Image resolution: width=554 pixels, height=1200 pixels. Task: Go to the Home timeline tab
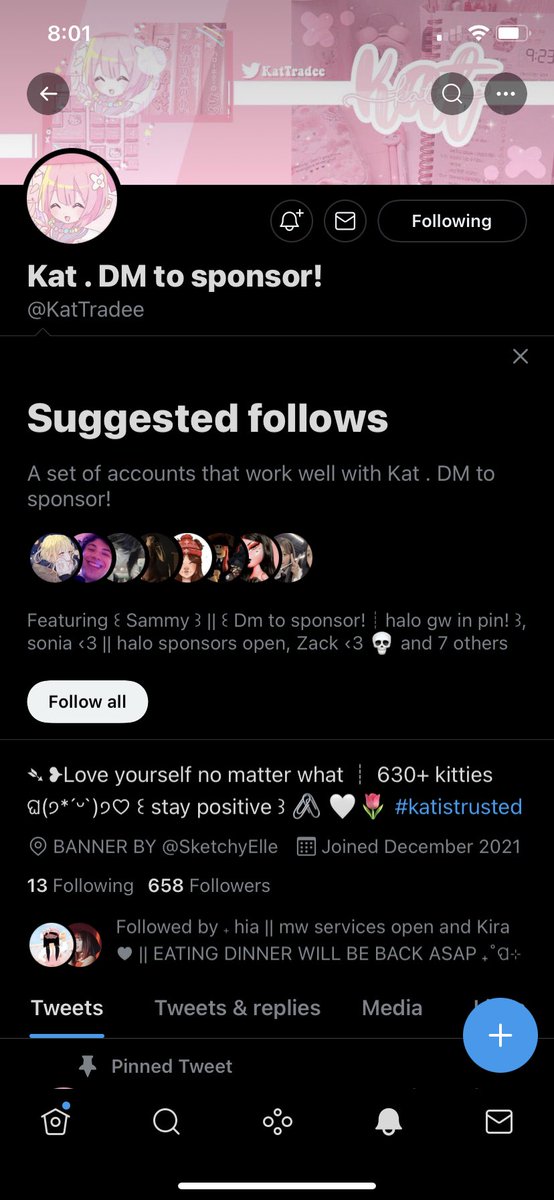(56, 1122)
